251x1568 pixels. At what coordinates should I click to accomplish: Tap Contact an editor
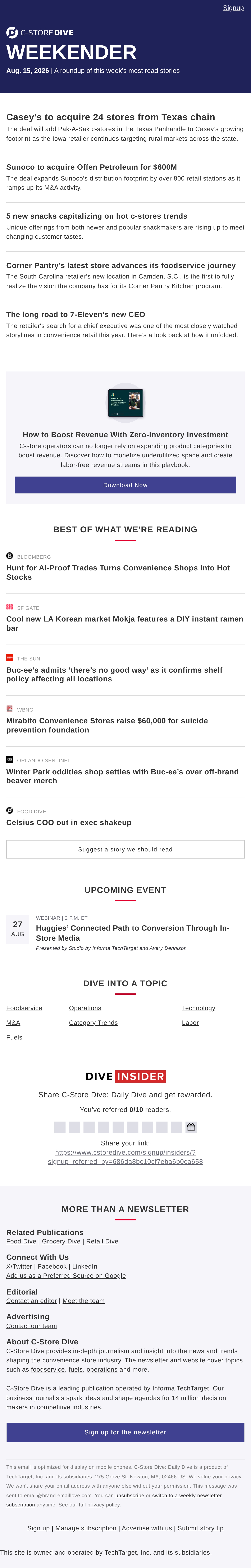(x=32, y=1301)
